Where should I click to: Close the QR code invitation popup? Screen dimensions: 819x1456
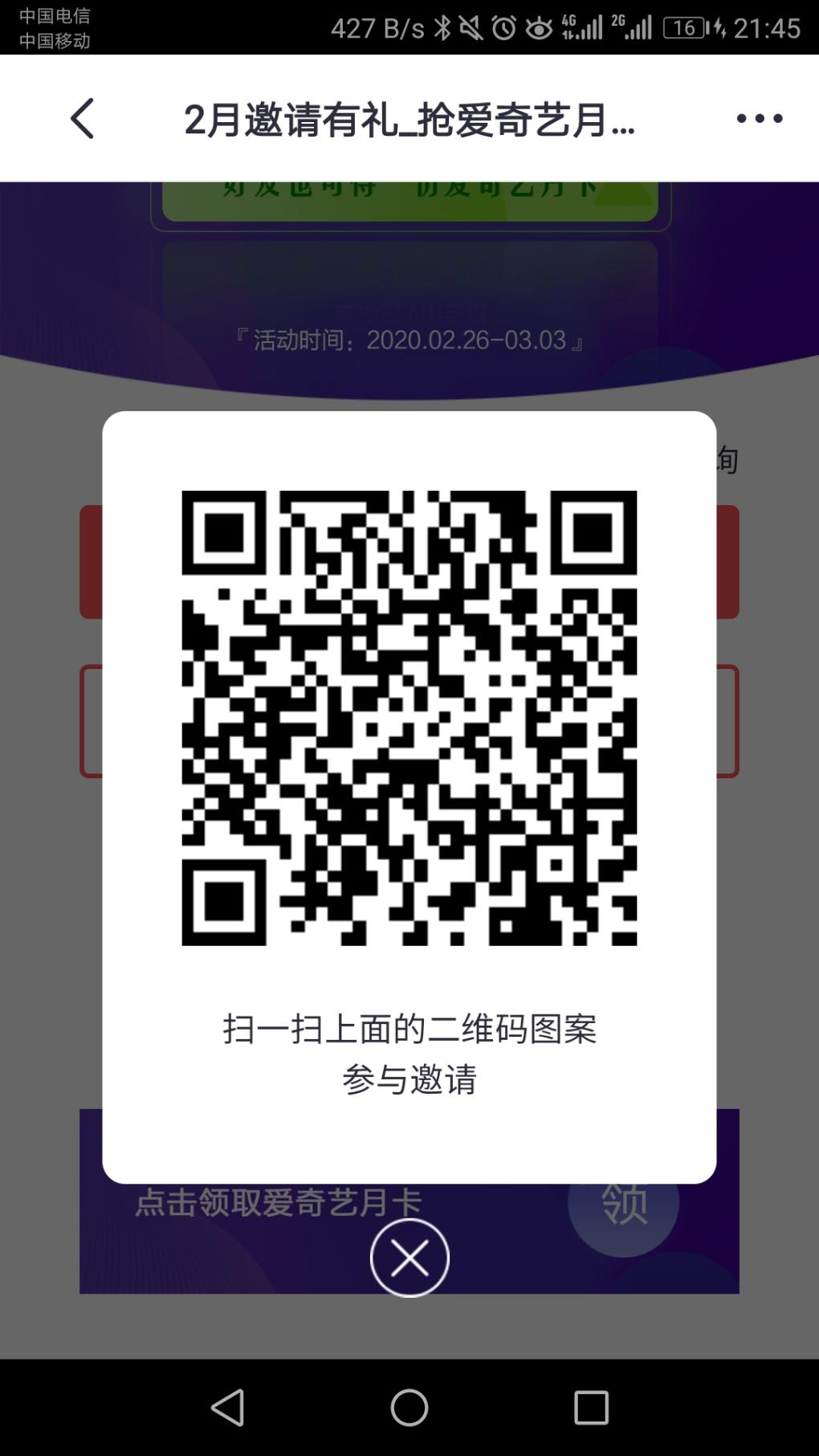click(x=409, y=1258)
